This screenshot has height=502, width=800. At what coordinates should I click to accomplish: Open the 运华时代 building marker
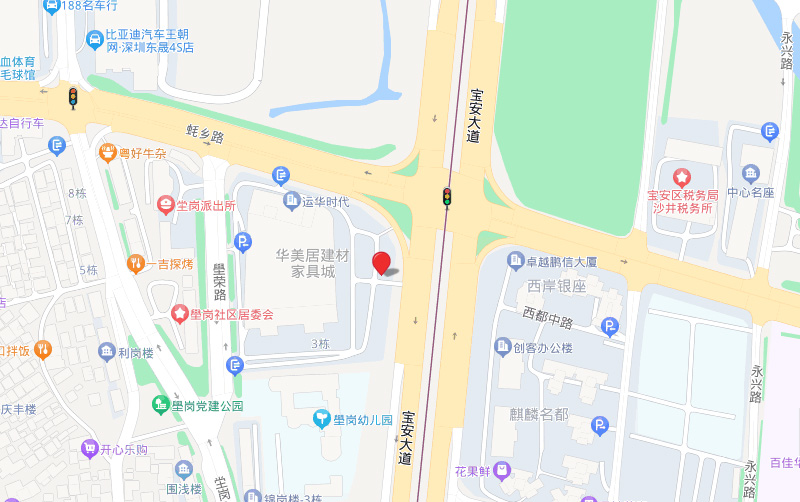(292, 201)
